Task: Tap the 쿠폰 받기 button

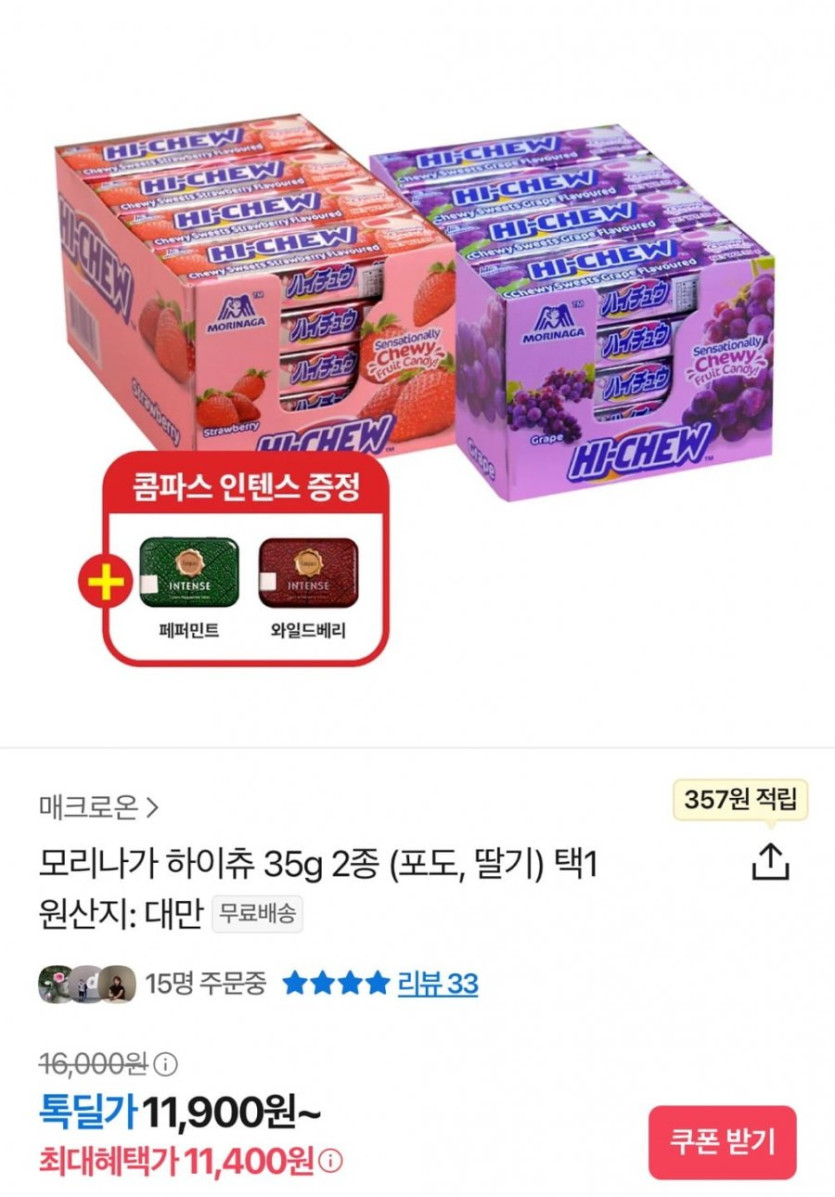Action: pos(722,1142)
